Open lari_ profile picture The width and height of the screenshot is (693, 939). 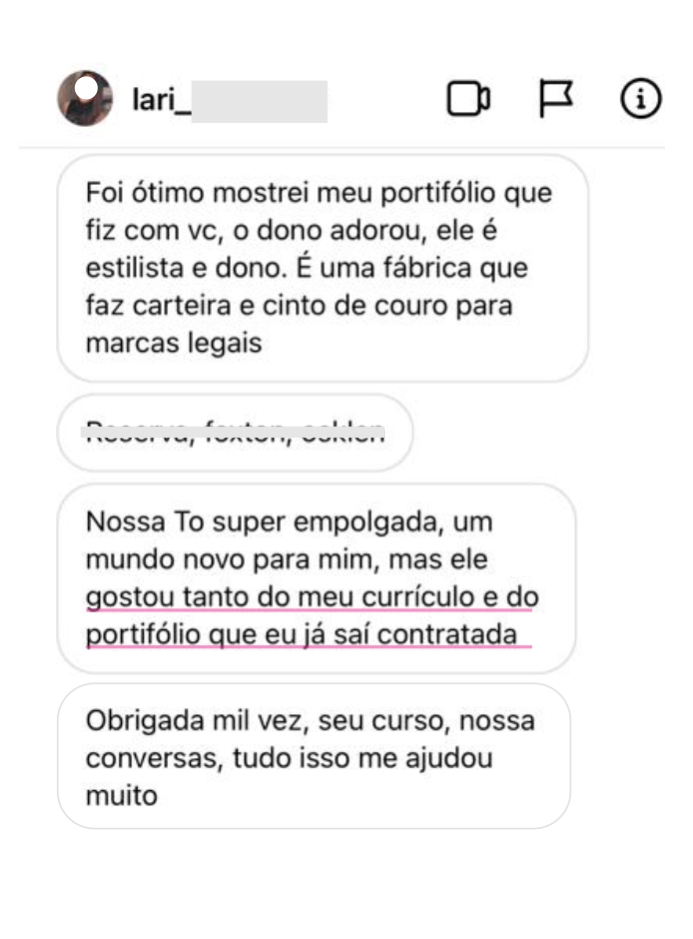pos(86,98)
